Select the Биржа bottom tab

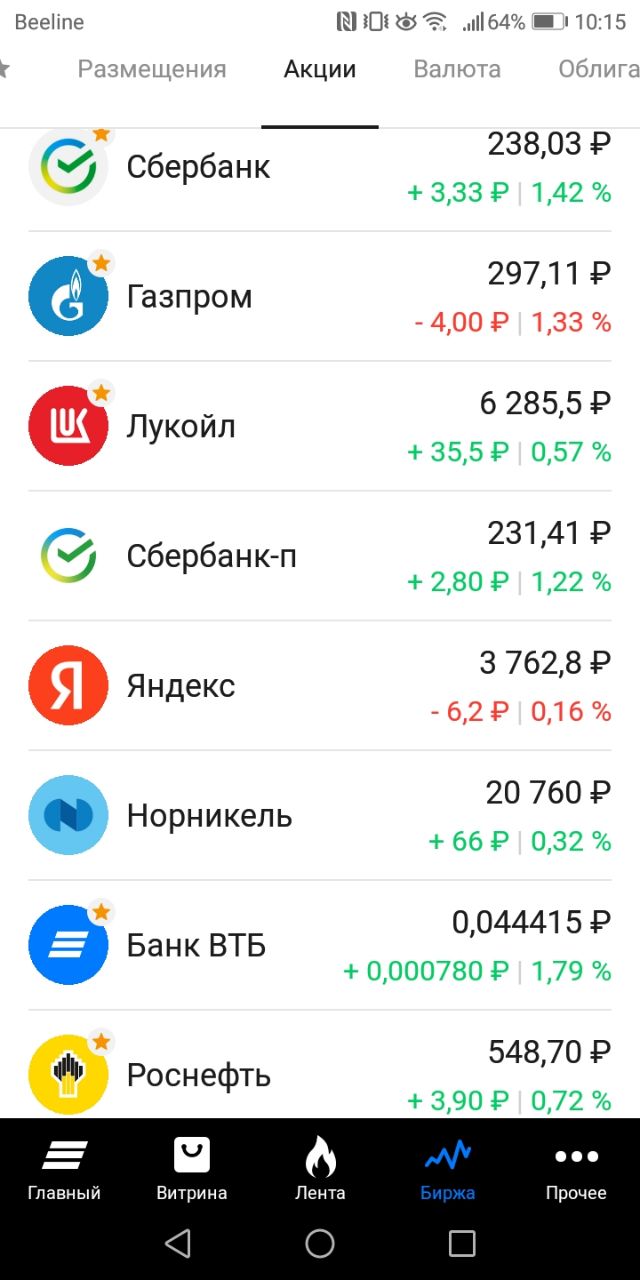[448, 1169]
